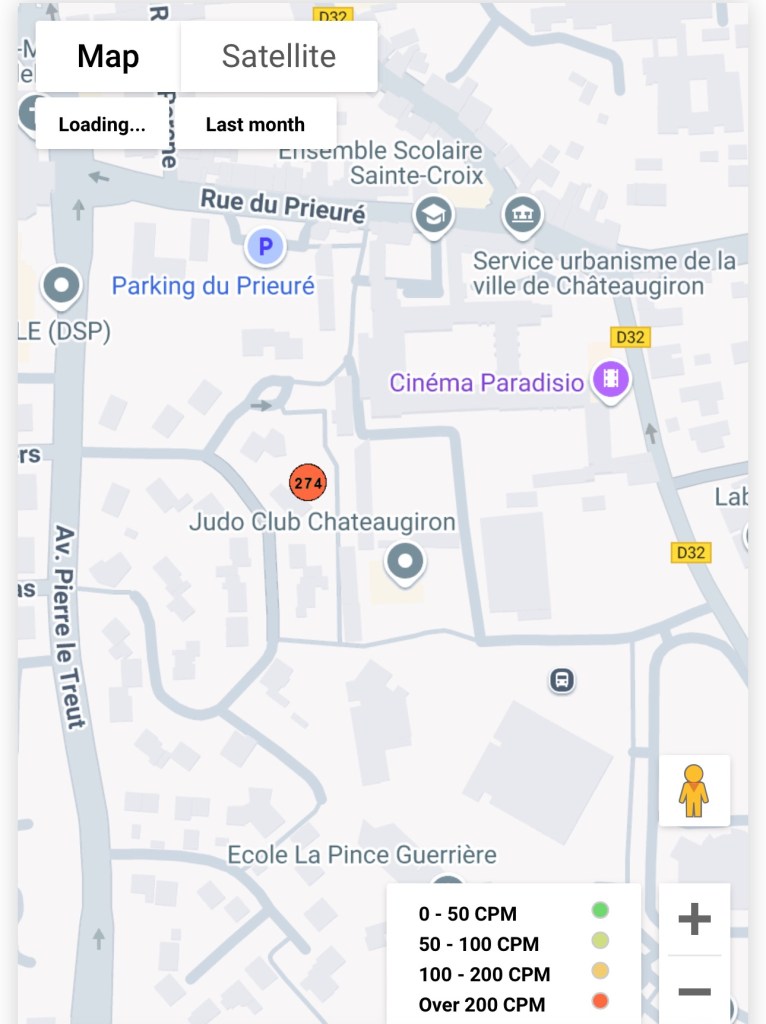Switch to Satellite view
This screenshot has height=1024, width=766.
[x=278, y=57]
